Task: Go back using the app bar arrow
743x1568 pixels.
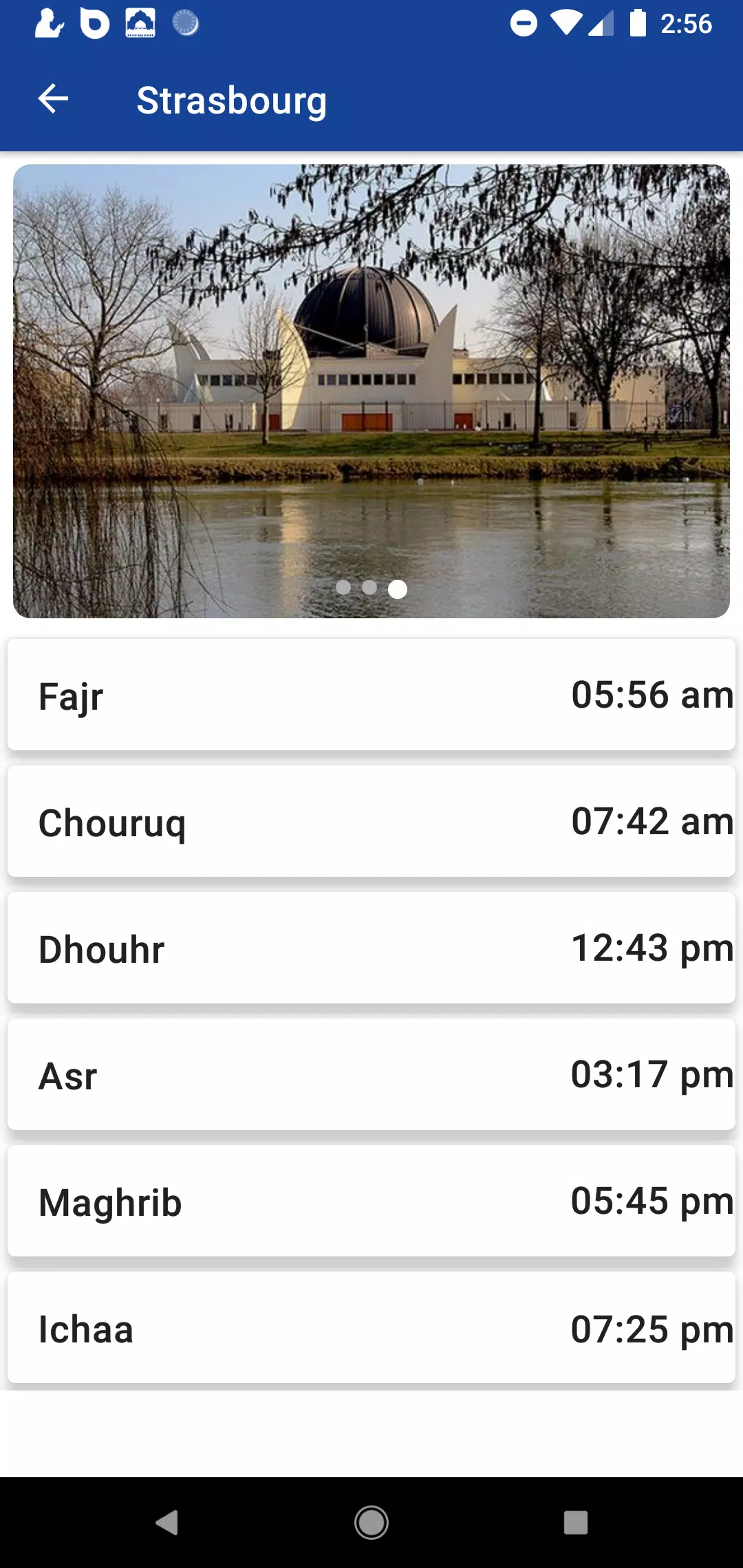Action: pyautogui.click(x=53, y=99)
